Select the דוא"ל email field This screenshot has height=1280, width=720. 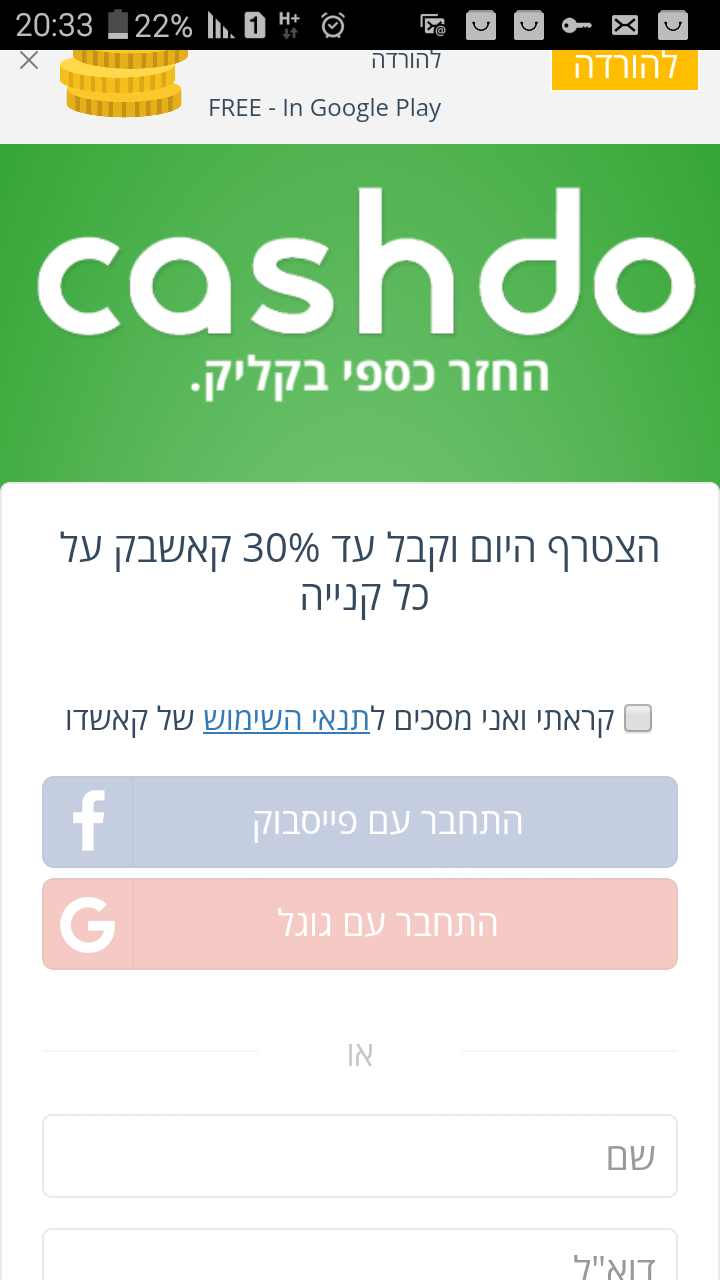click(x=360, y=1258)
